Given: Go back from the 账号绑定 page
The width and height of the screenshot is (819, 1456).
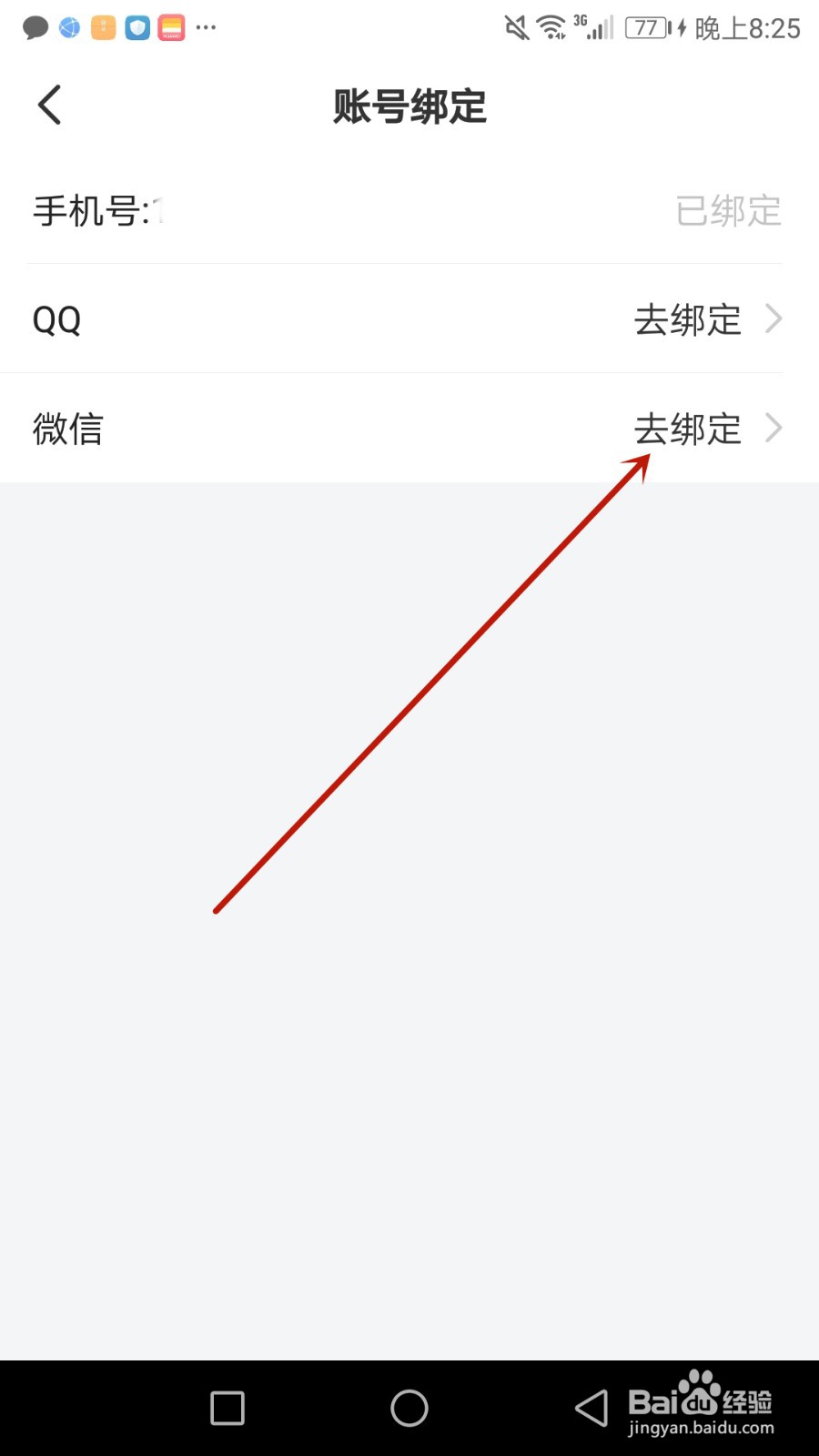Looking at the screenshot, I should (50, 105).
